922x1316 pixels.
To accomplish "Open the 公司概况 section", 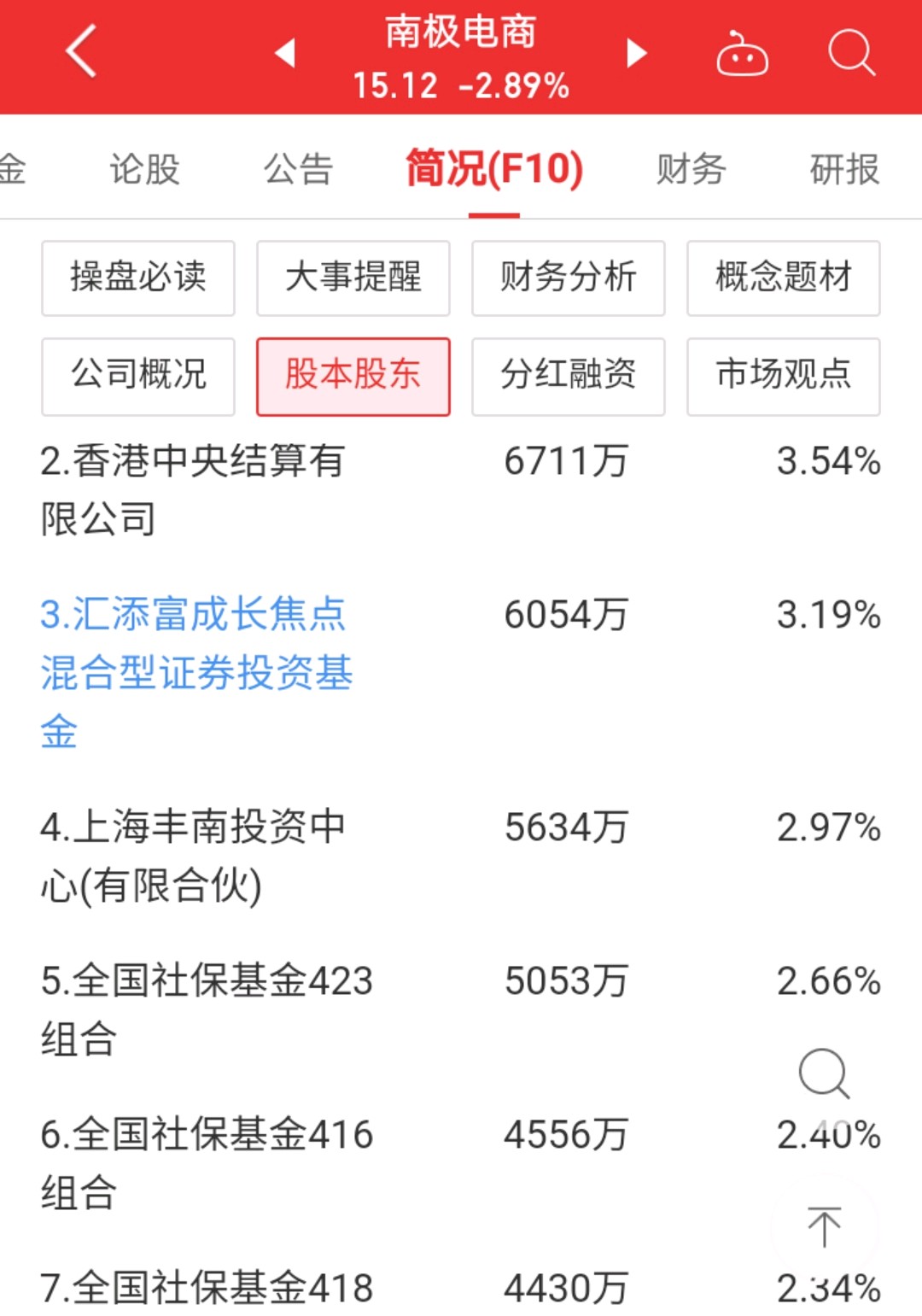I will point(137,376).
